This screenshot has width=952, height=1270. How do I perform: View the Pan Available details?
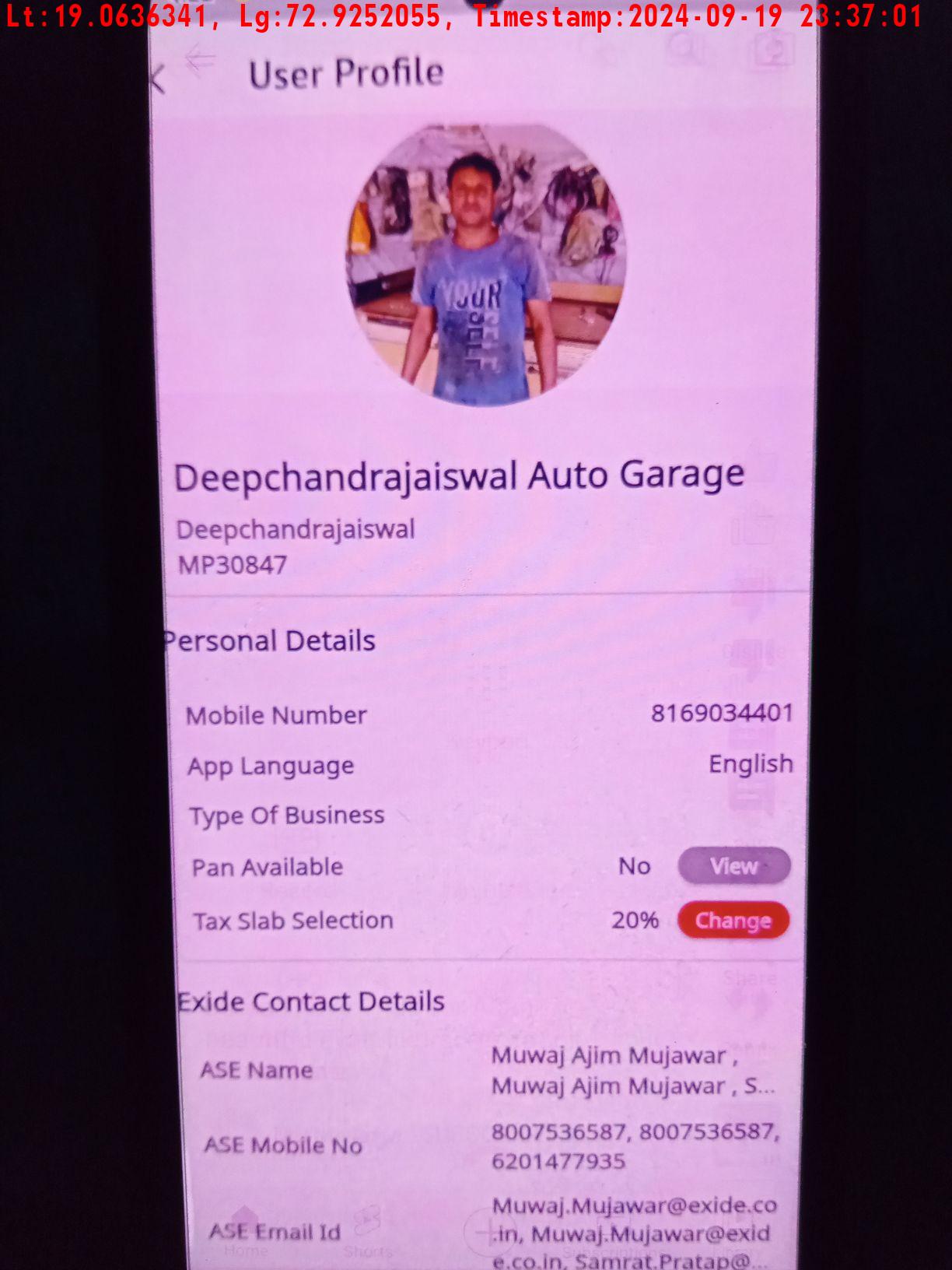(733, 865)
